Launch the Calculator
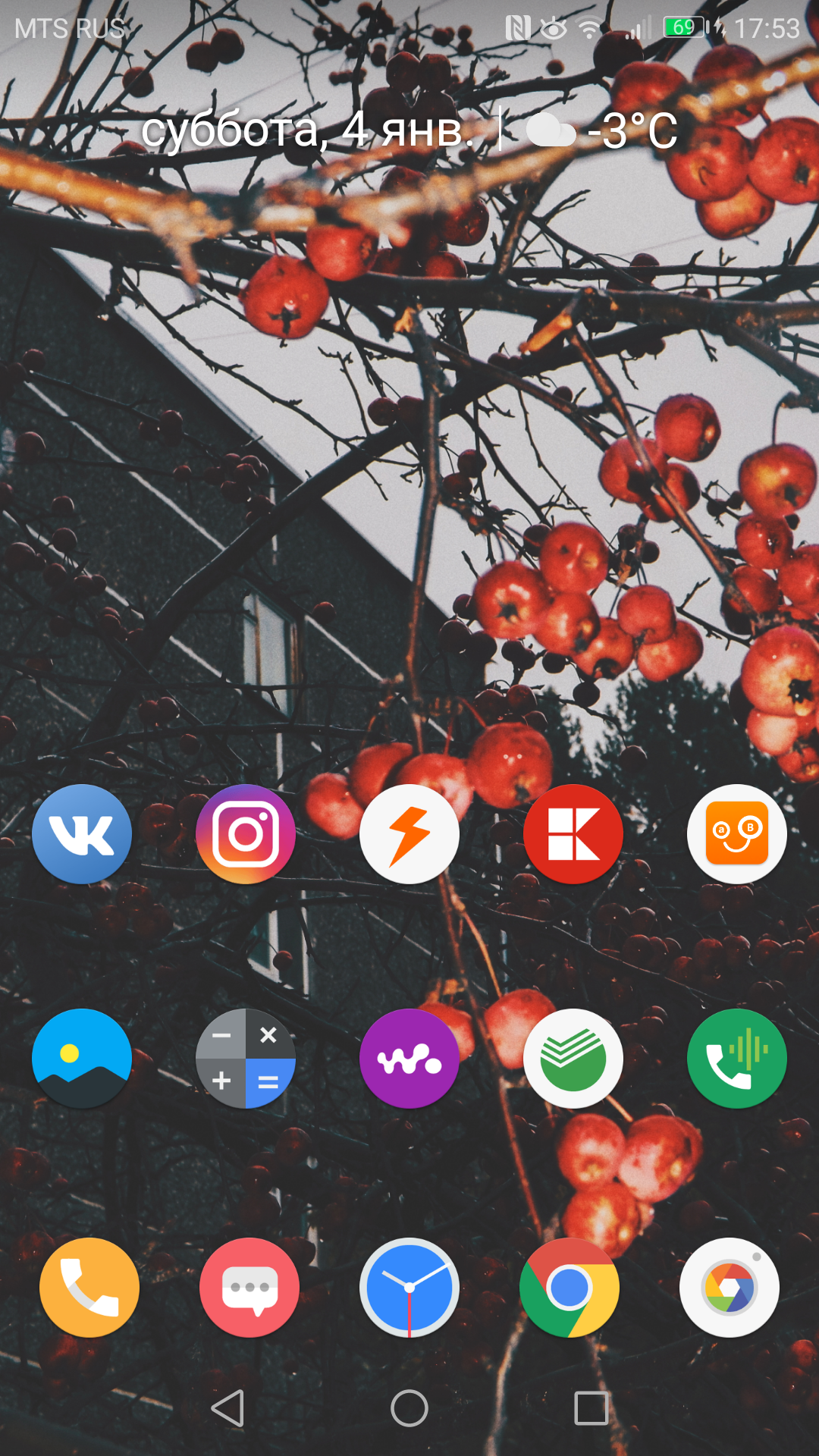Screen dimensions: 819x1456 [x=246, y=1058]
